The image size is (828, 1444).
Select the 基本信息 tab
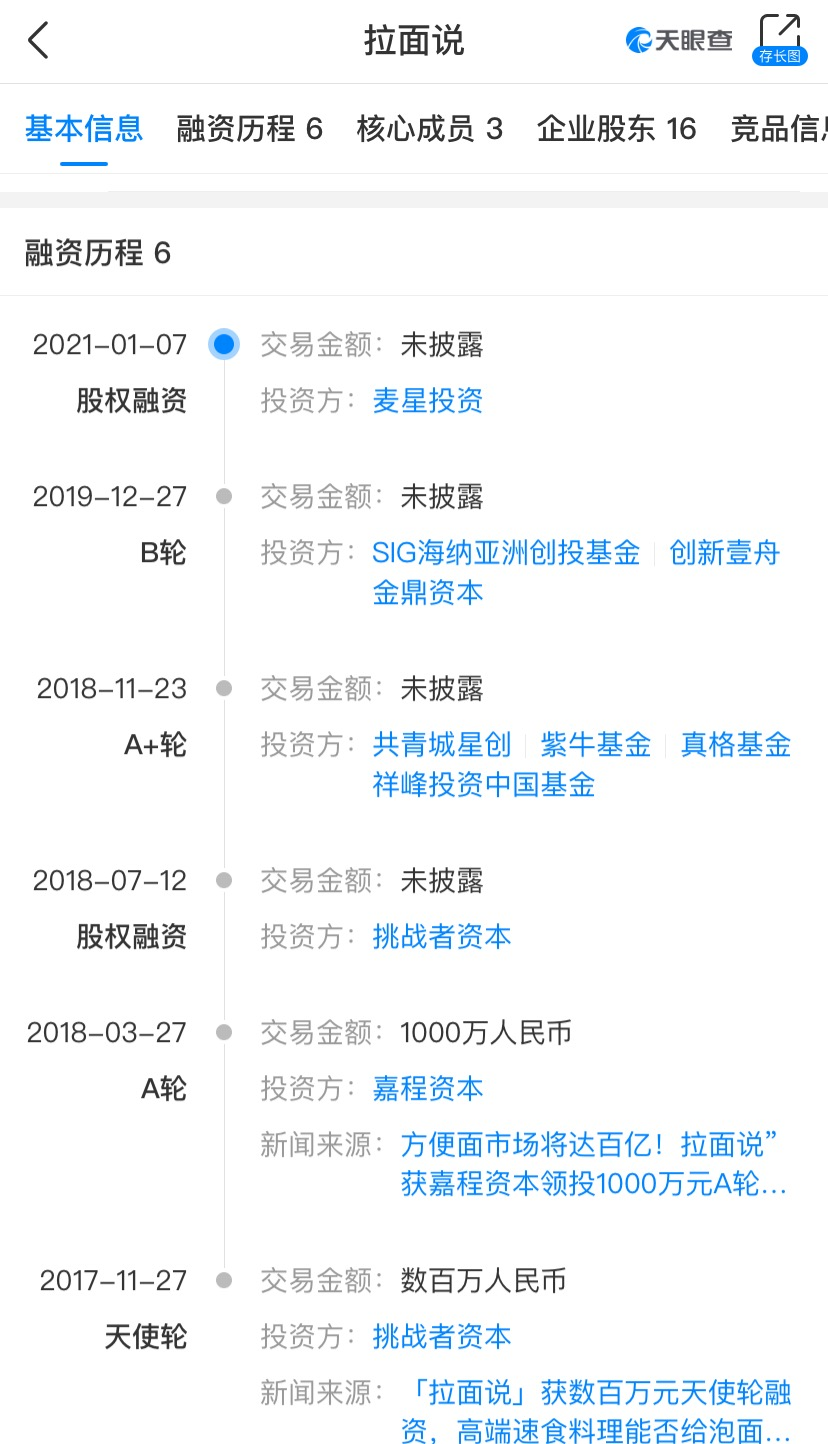pos(84,129)
